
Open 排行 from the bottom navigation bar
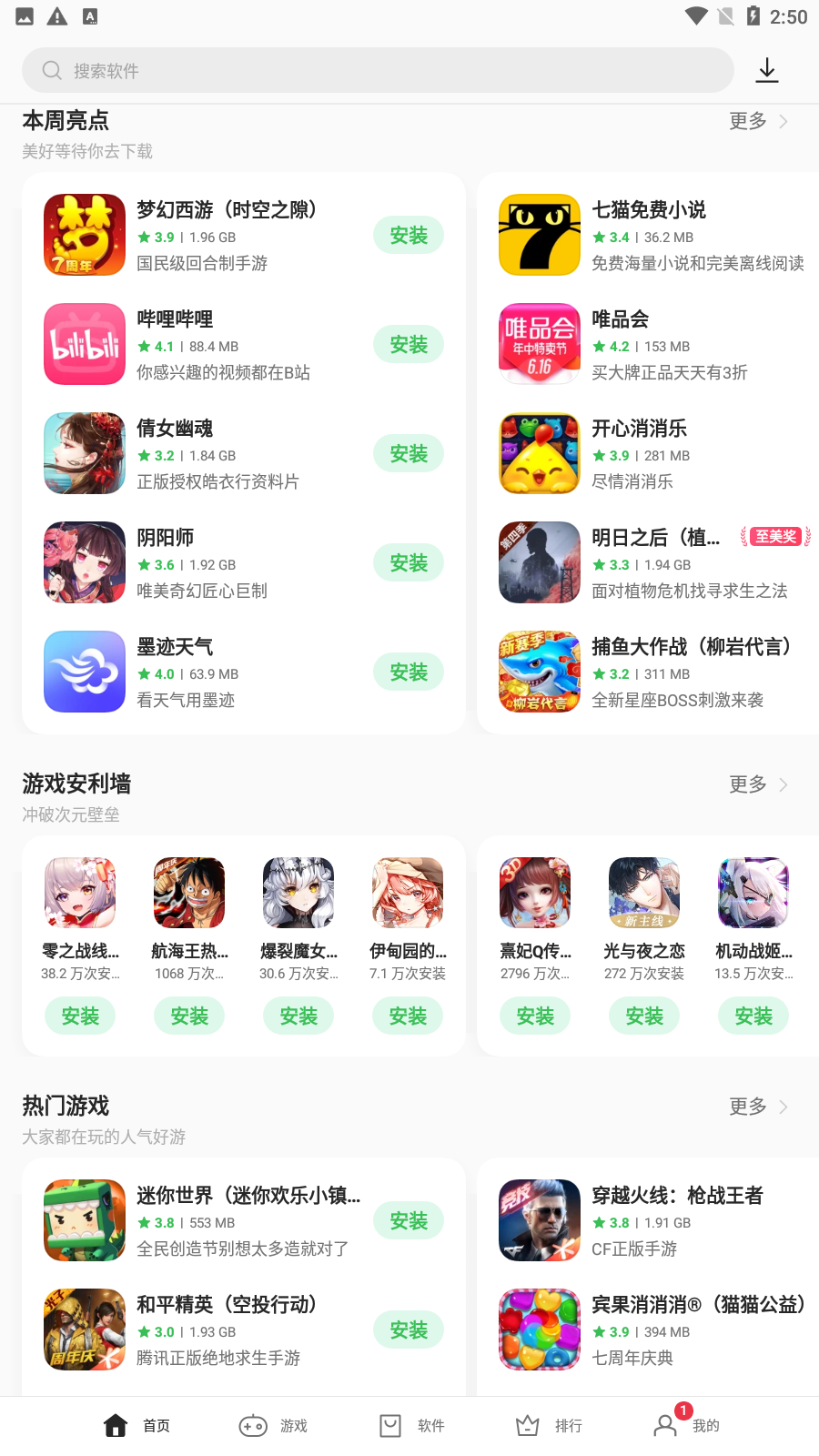point(548,1425)
